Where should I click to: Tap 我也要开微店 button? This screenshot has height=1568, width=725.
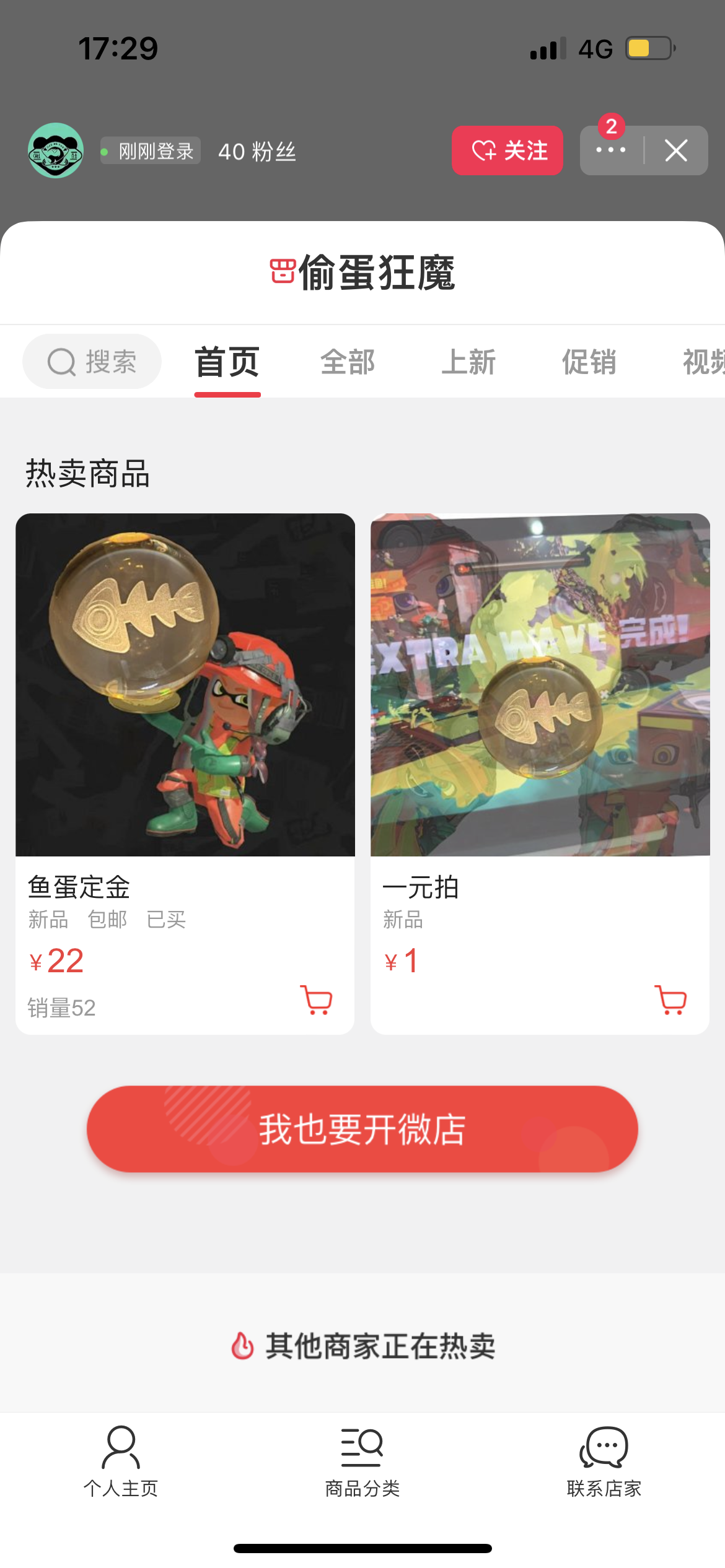coord(362,1129)
